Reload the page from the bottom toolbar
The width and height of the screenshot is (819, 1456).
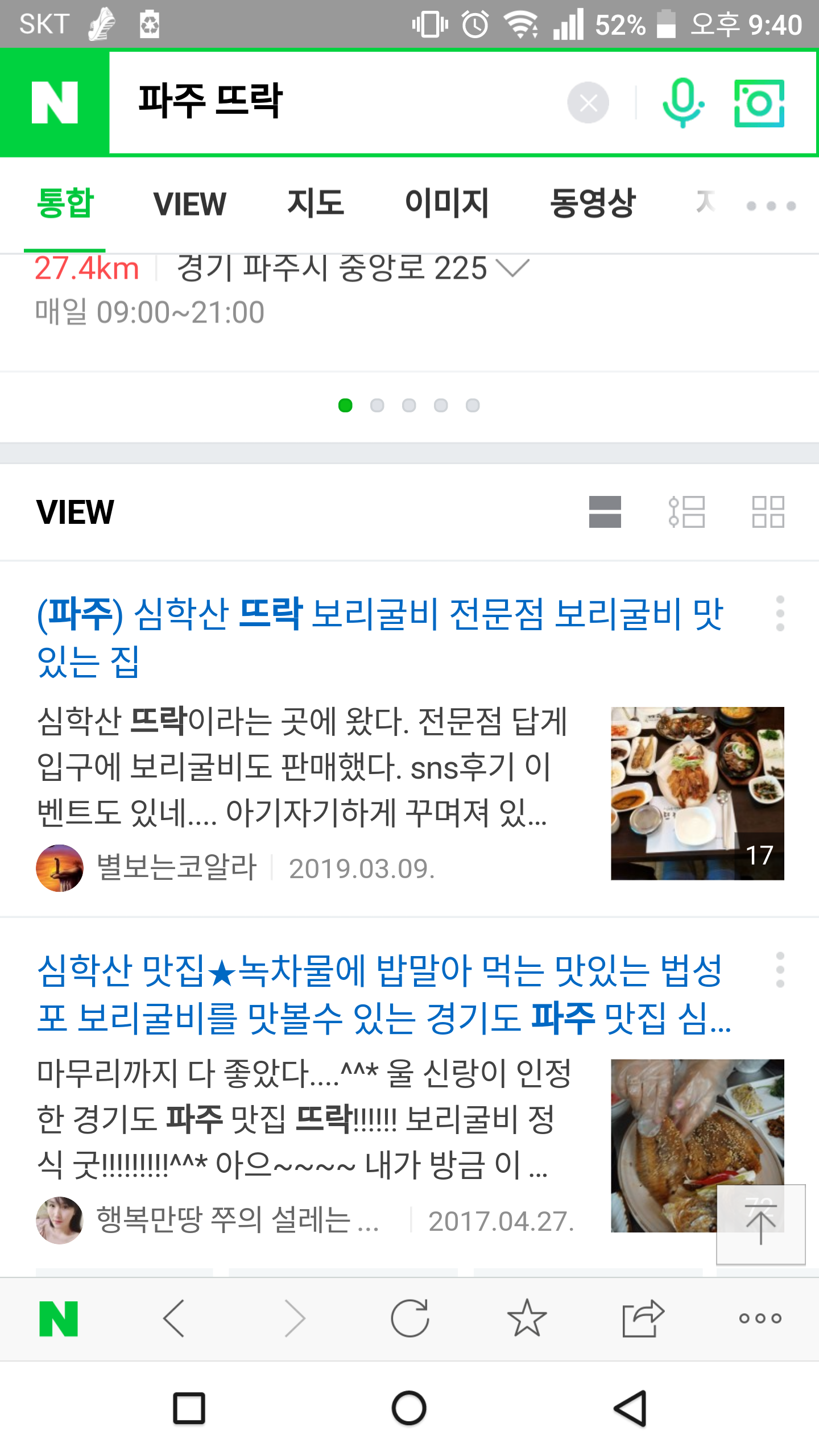pos(410,1318)
